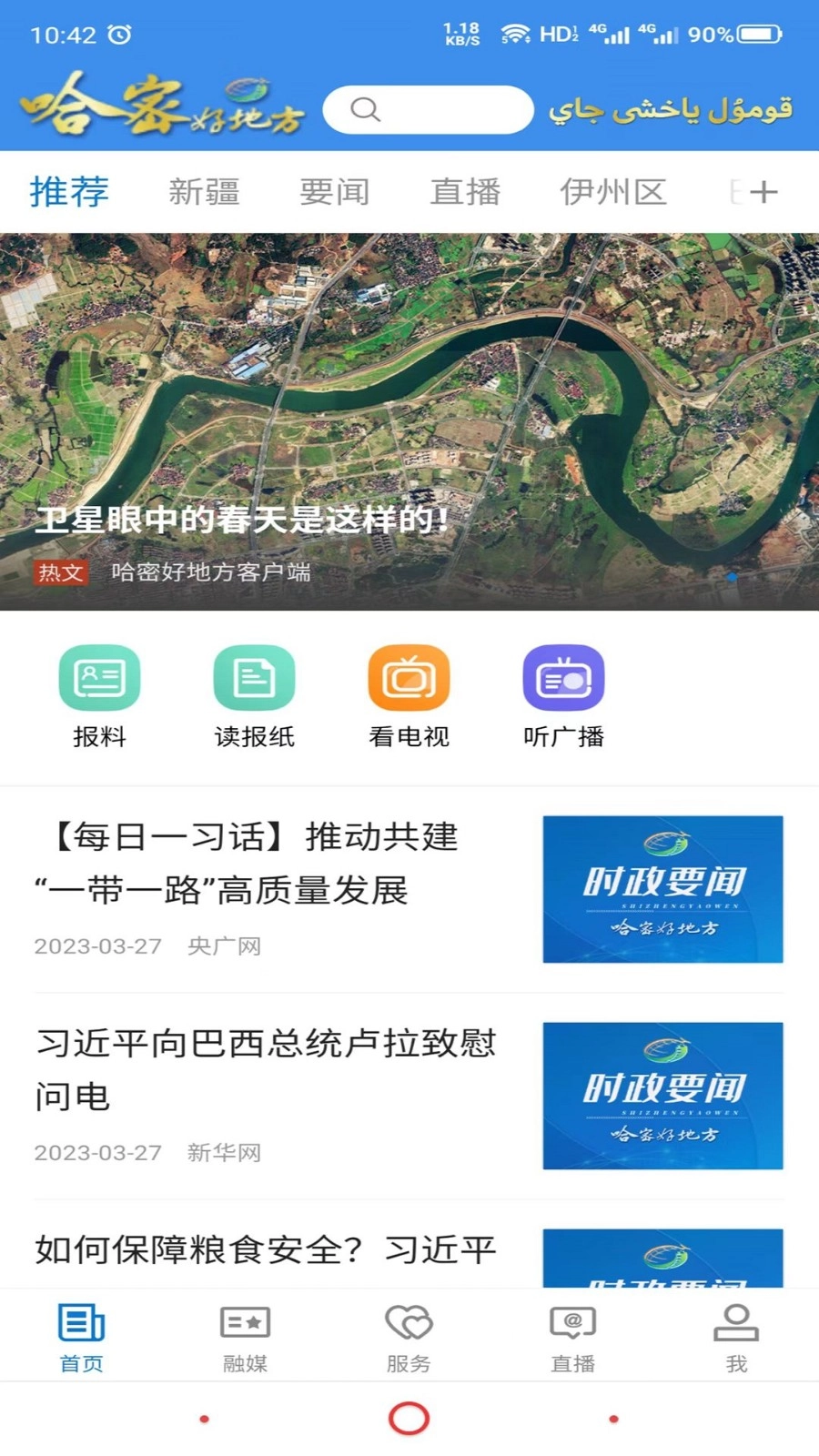Screen dimensions: 819x1456
Task: Tap the 直播 live-stream icon in bottom bar
Action: click(572, 1336)
